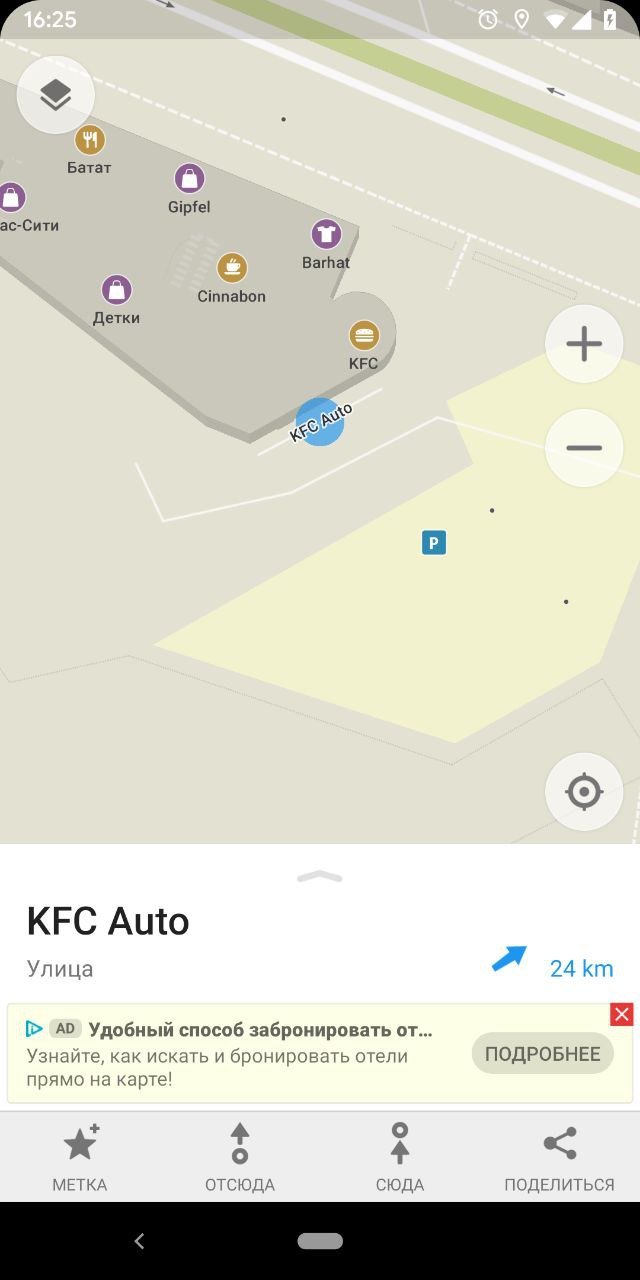The height and width of the screenshot is (1280, 640).
Task: Open the Gipfel shop marker
Action: coord(189,179)
